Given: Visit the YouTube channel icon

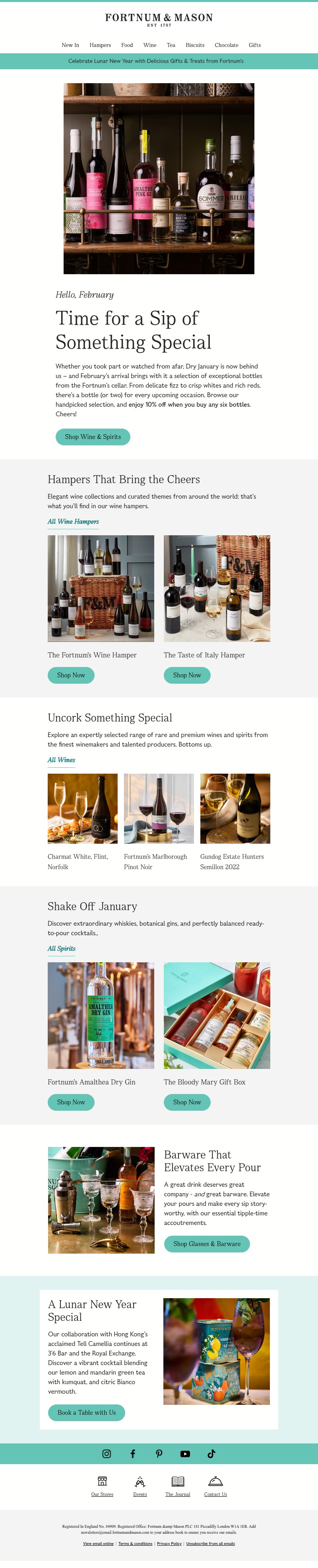Looking at the screenshot, I should 185,1453.
